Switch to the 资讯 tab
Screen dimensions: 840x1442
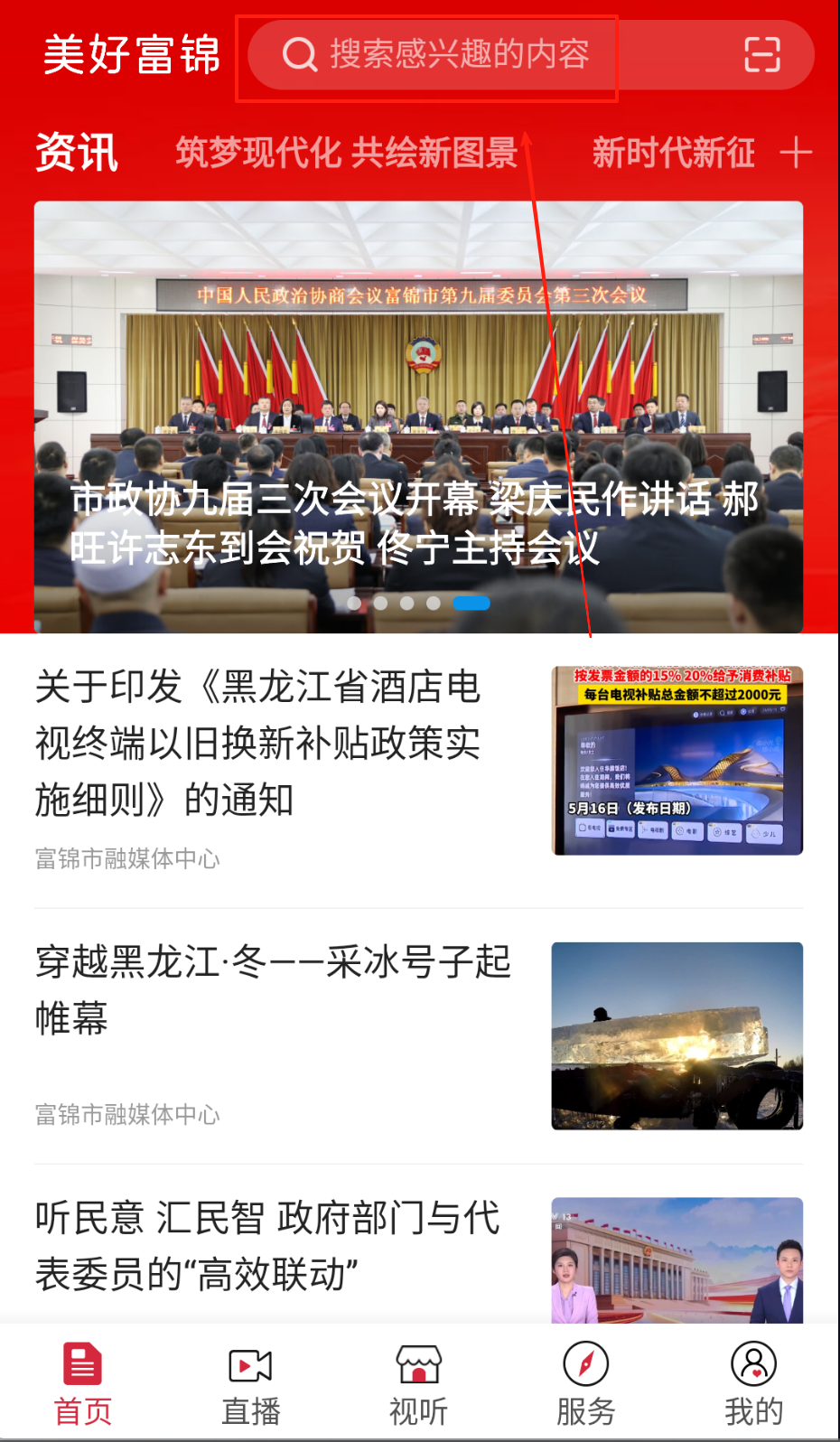(77, 152)
